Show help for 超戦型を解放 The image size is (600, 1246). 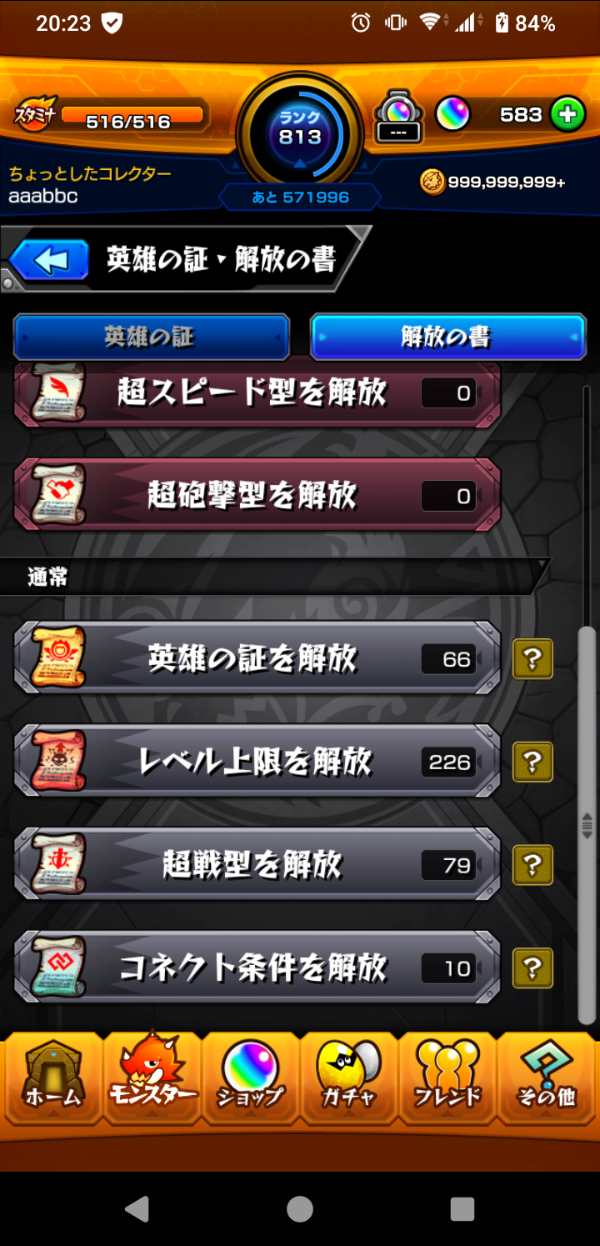click(533, 865)
